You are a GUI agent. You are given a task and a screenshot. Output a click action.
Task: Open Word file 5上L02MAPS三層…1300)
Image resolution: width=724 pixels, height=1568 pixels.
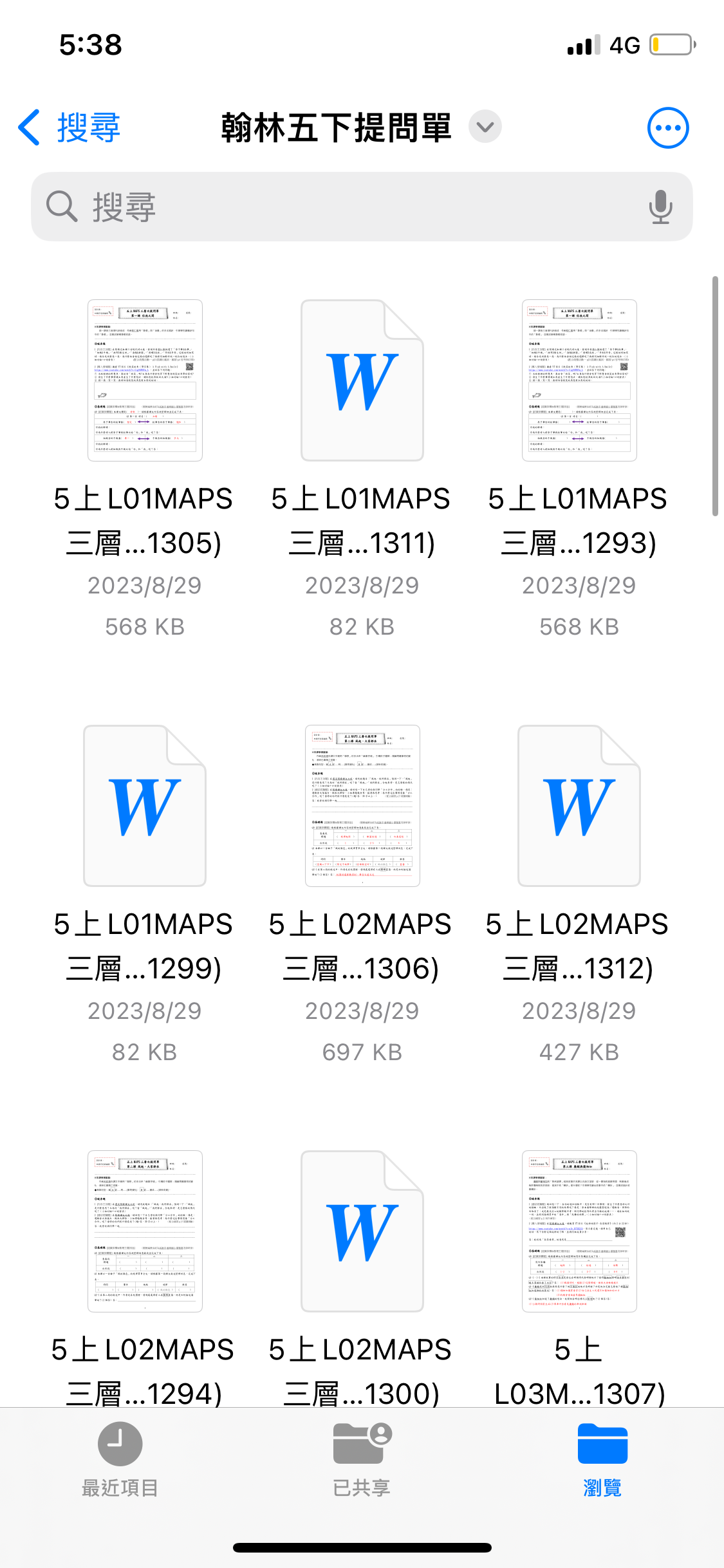(x=362, y=1231)
